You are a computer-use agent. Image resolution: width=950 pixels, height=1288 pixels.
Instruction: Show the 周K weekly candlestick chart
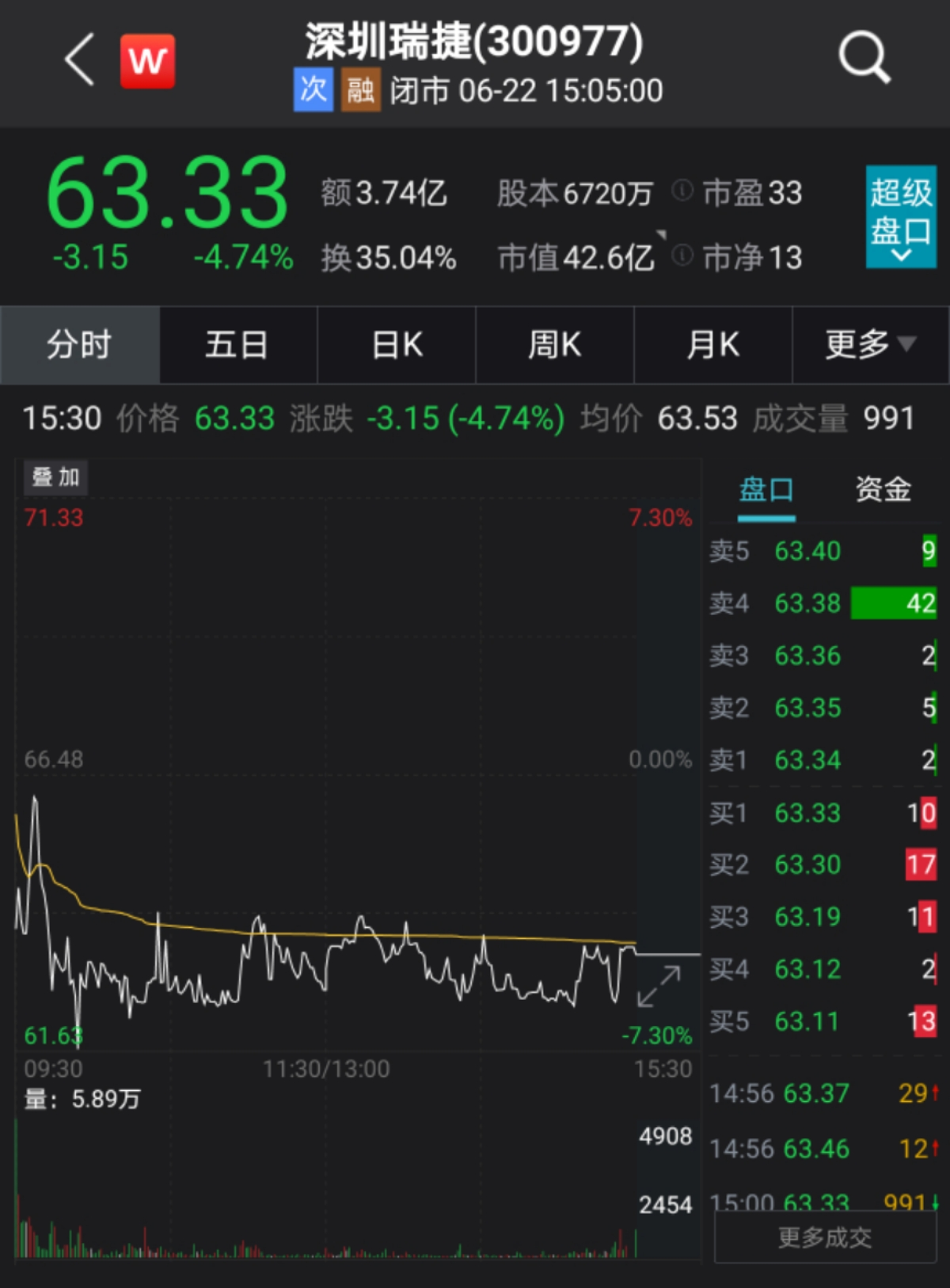[554, 345]
